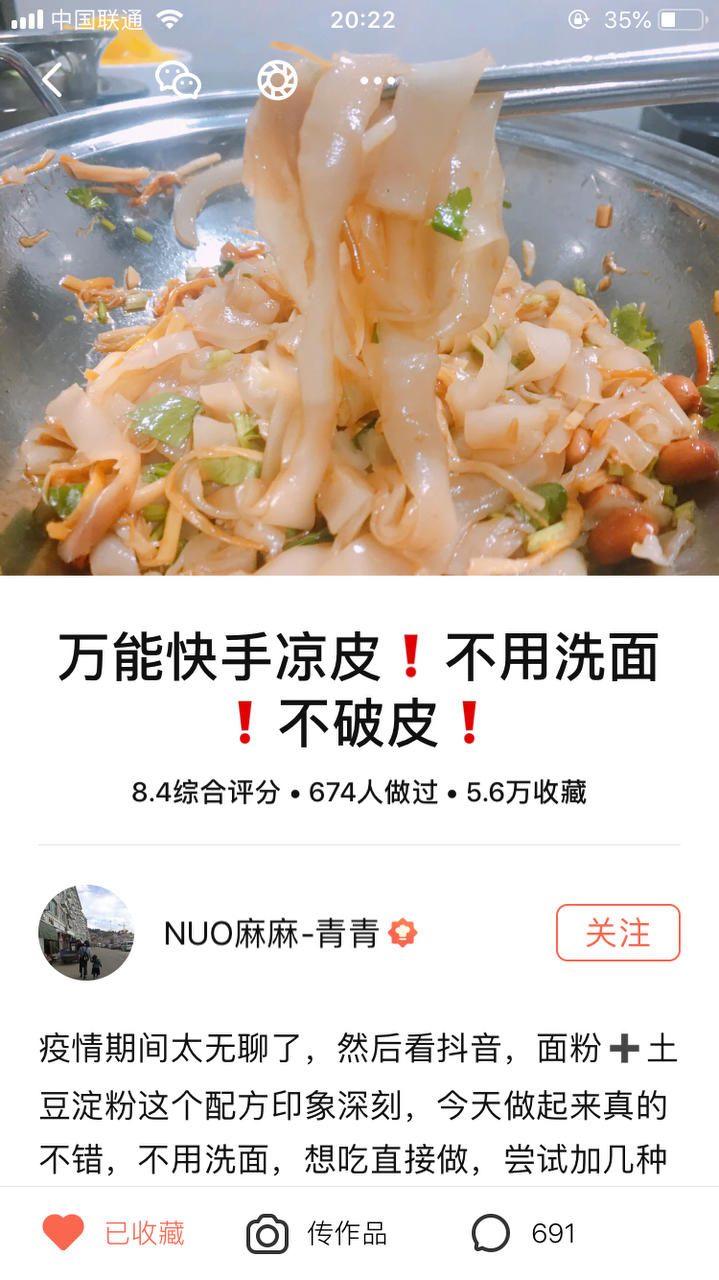
Task: Open NUO麻麻-青青's profile avatar
Action: point(86,932)
